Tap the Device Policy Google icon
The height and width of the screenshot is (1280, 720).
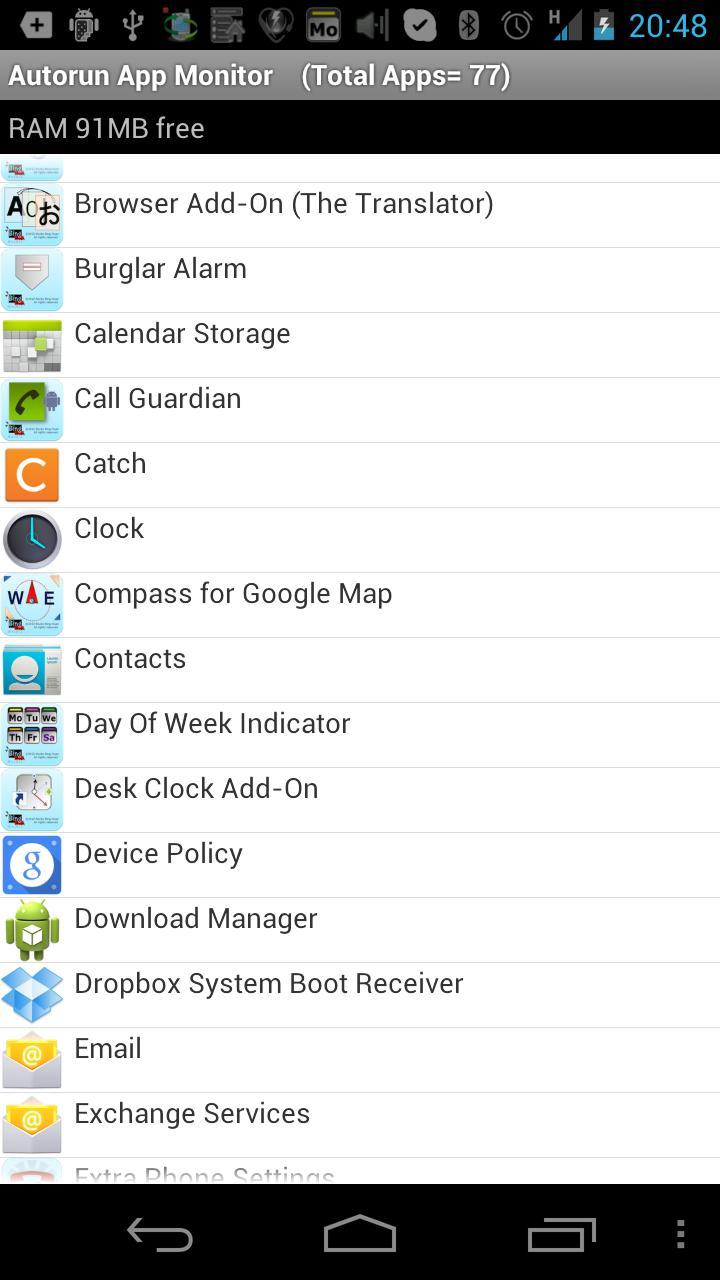[32, 865]
